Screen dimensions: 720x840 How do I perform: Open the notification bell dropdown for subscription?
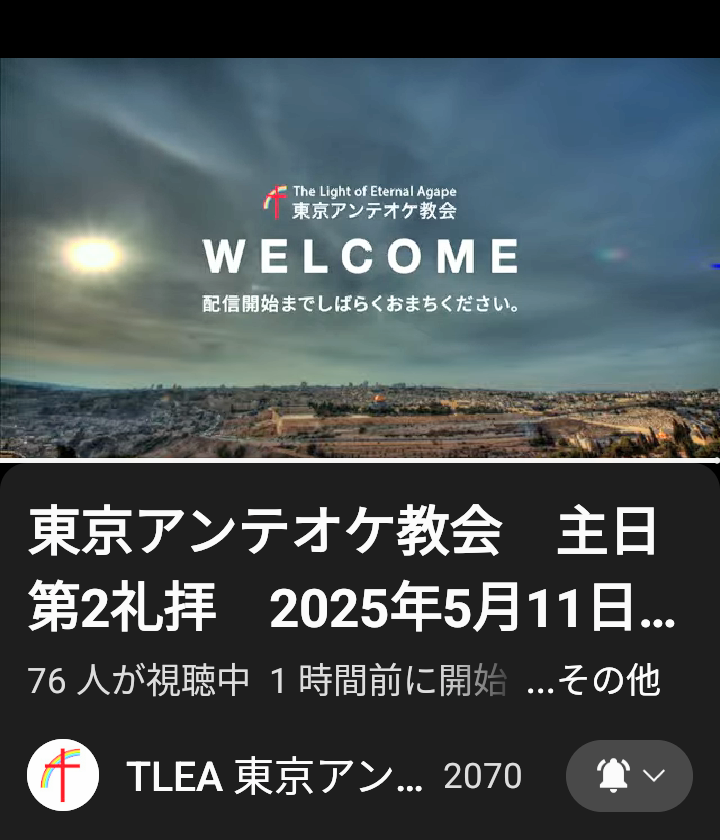point(630,776)
